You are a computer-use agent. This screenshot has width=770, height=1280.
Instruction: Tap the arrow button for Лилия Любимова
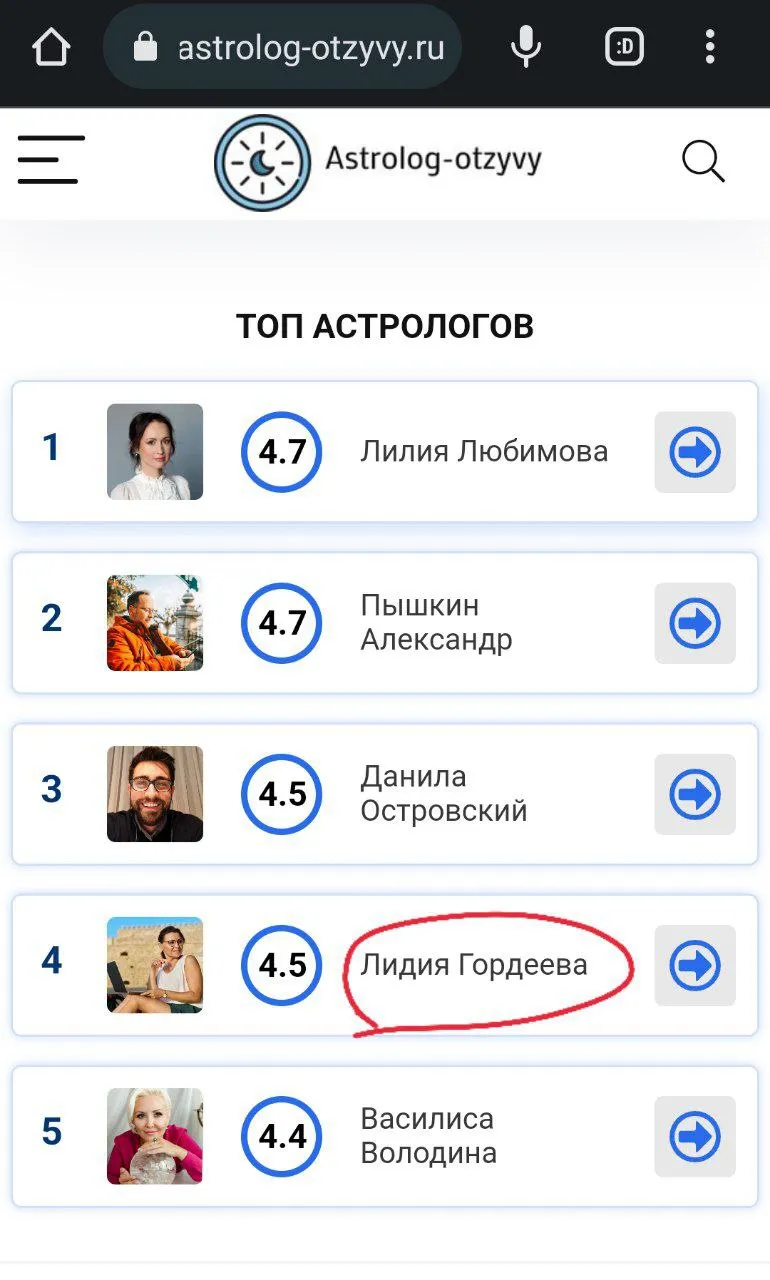click(695, 452)
